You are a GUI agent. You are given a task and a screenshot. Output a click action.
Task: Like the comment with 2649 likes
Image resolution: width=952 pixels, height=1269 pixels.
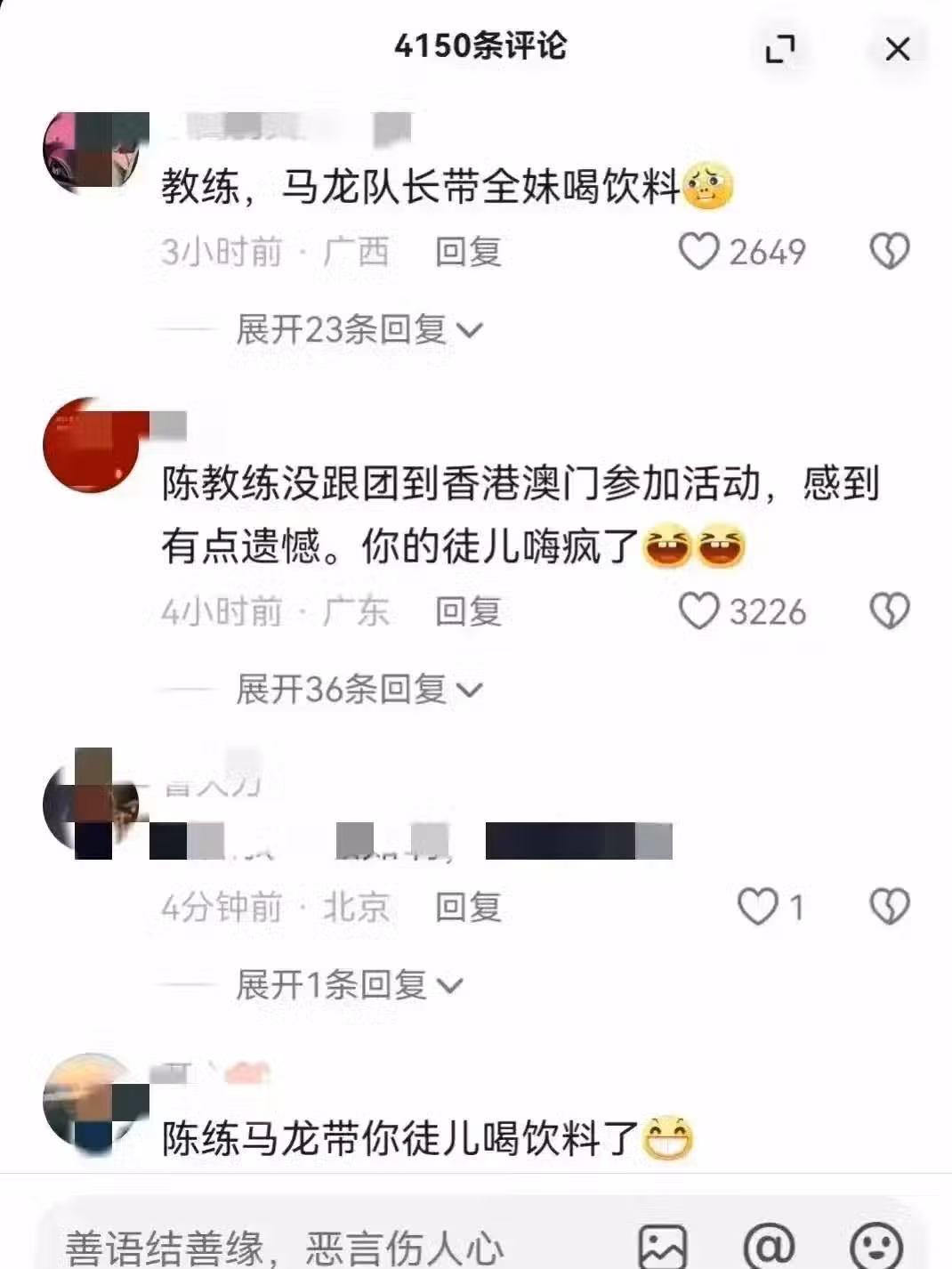point(699,252)
